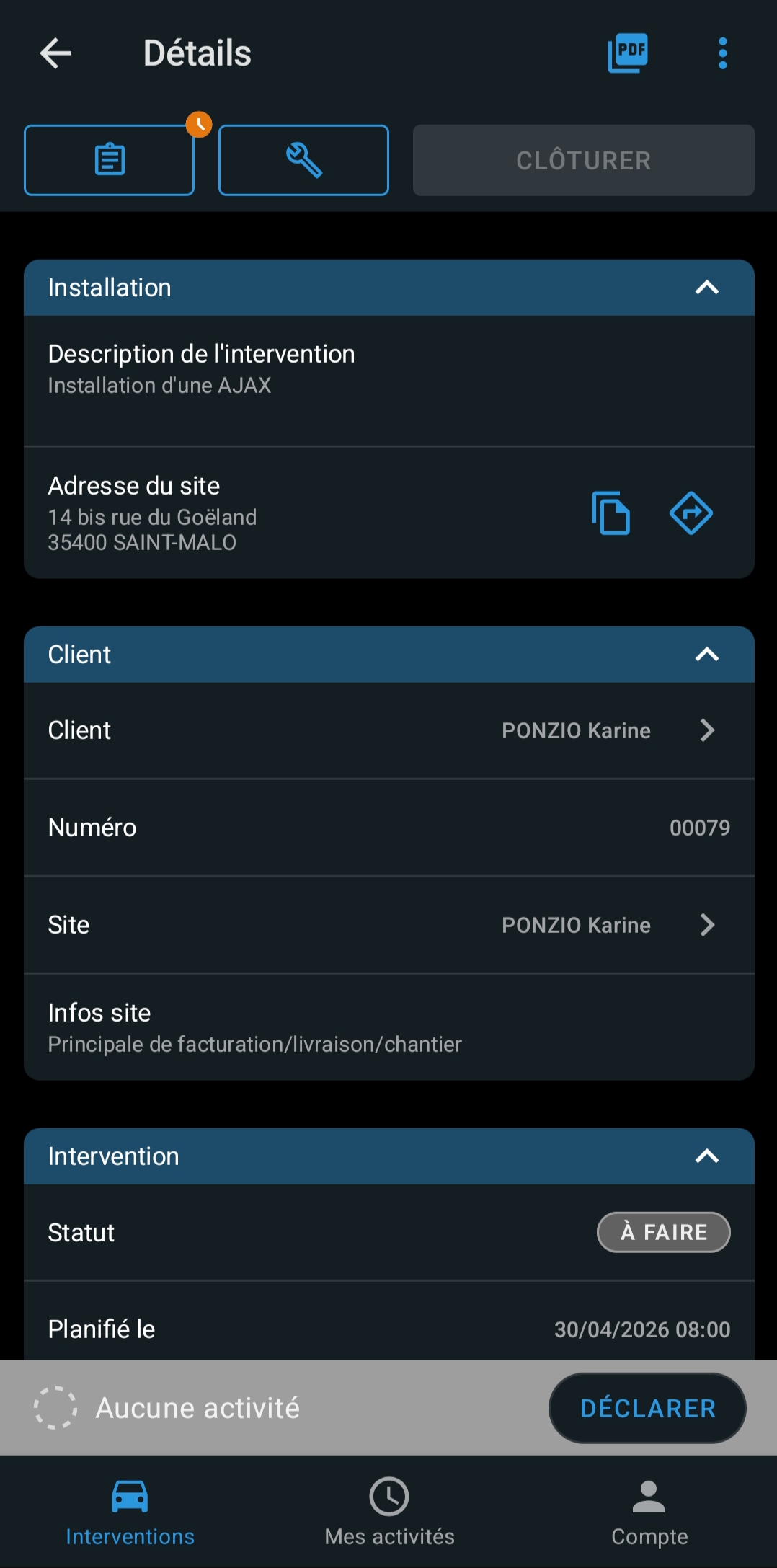
Task: Open the PDF export icon
Action: (x=628, y=53)
